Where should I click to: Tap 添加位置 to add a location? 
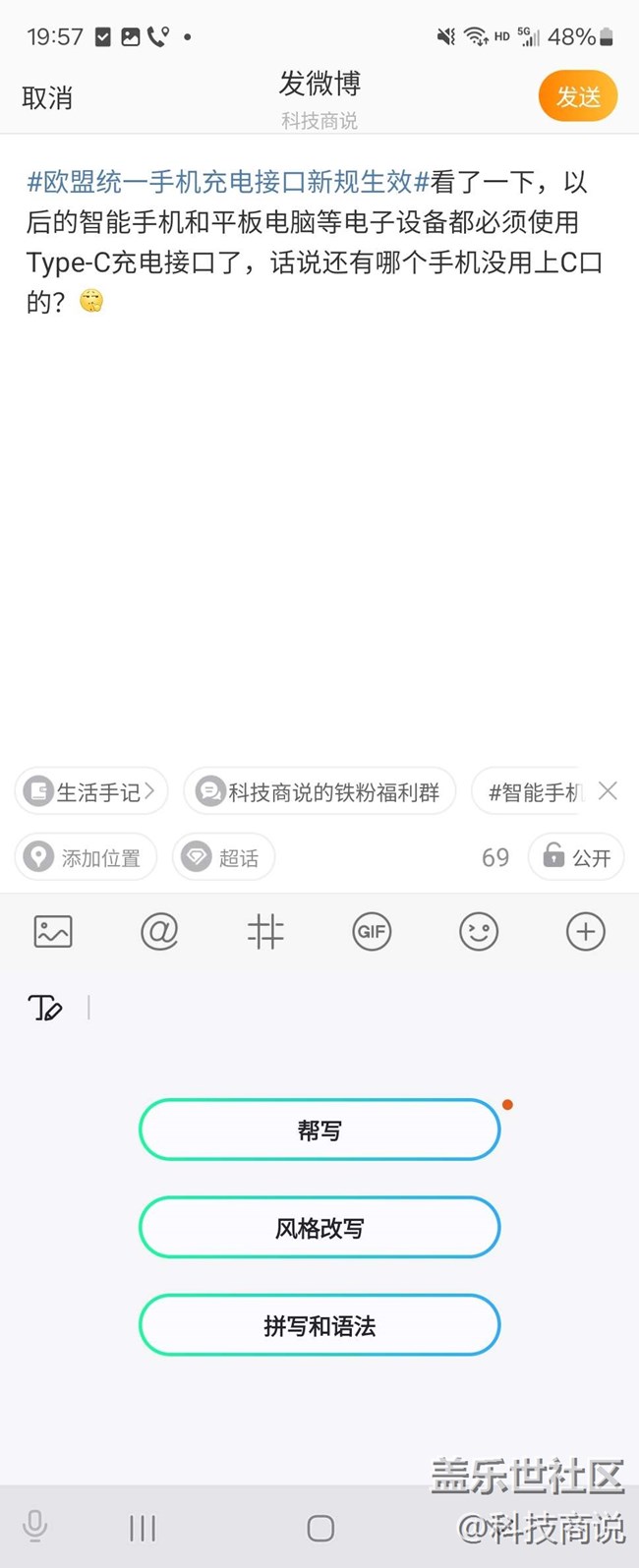86,857
